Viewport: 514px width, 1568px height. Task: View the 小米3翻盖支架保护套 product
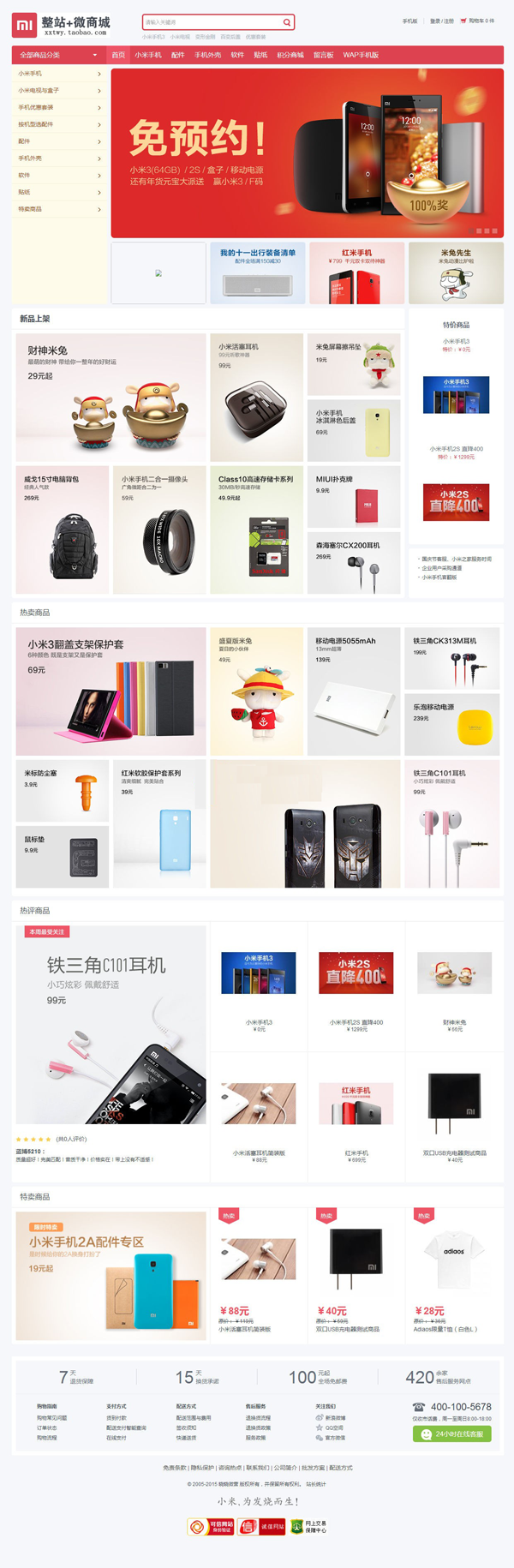(x=111, y=691)
